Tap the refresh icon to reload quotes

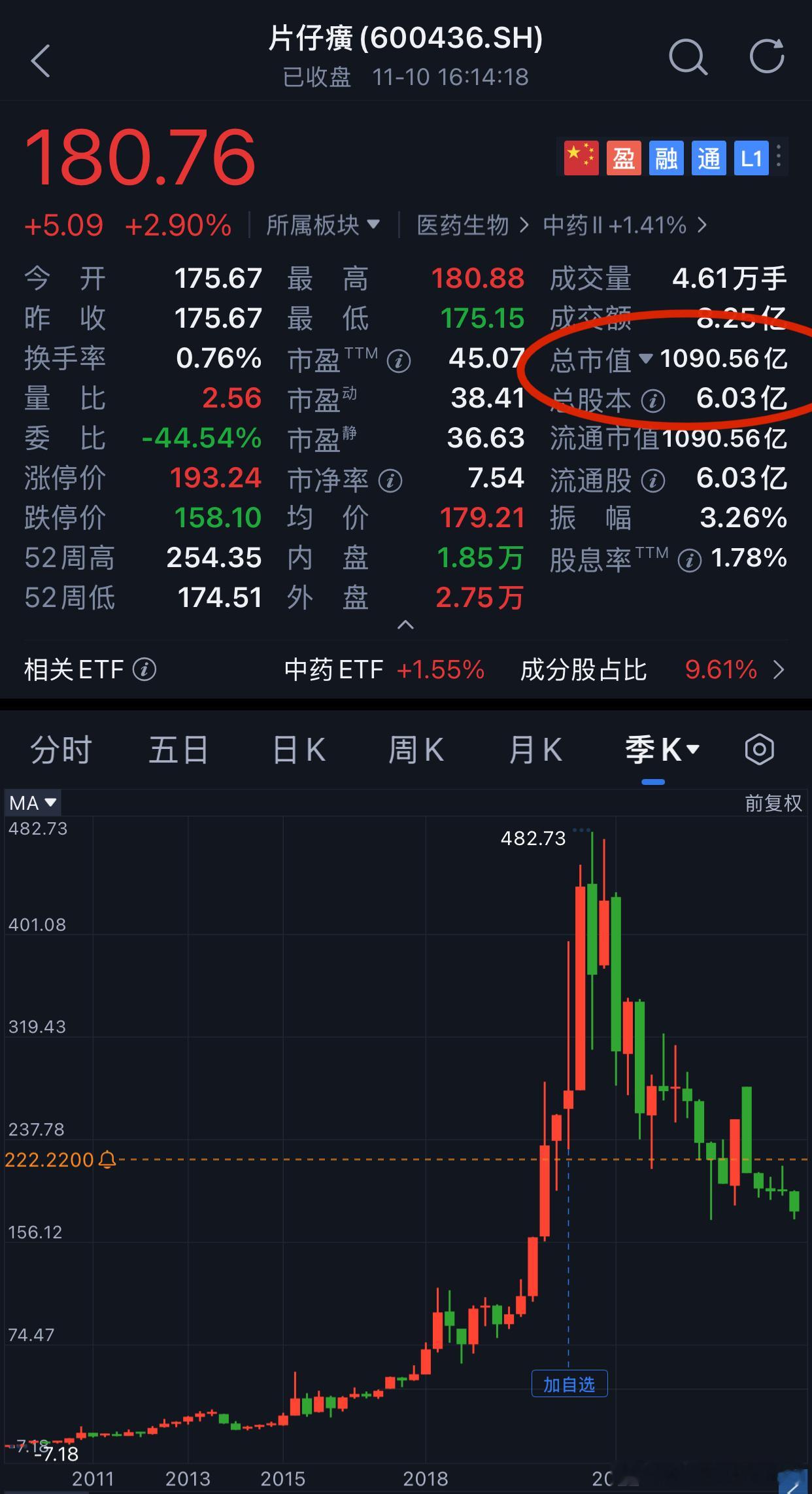click(x=767, y=58)
